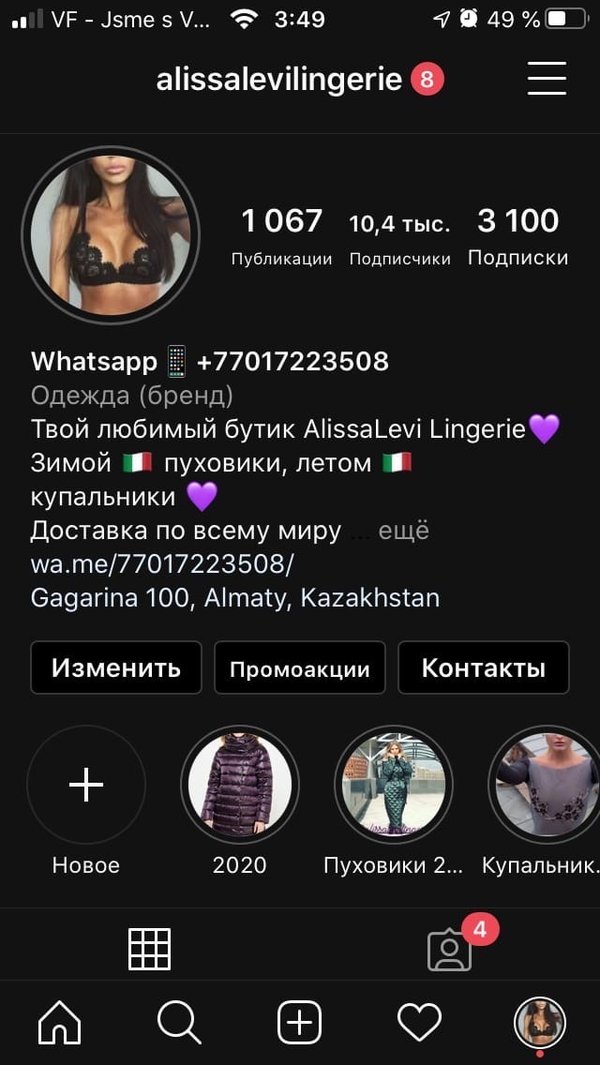Open the heart activity tab

pos(419,1023)
